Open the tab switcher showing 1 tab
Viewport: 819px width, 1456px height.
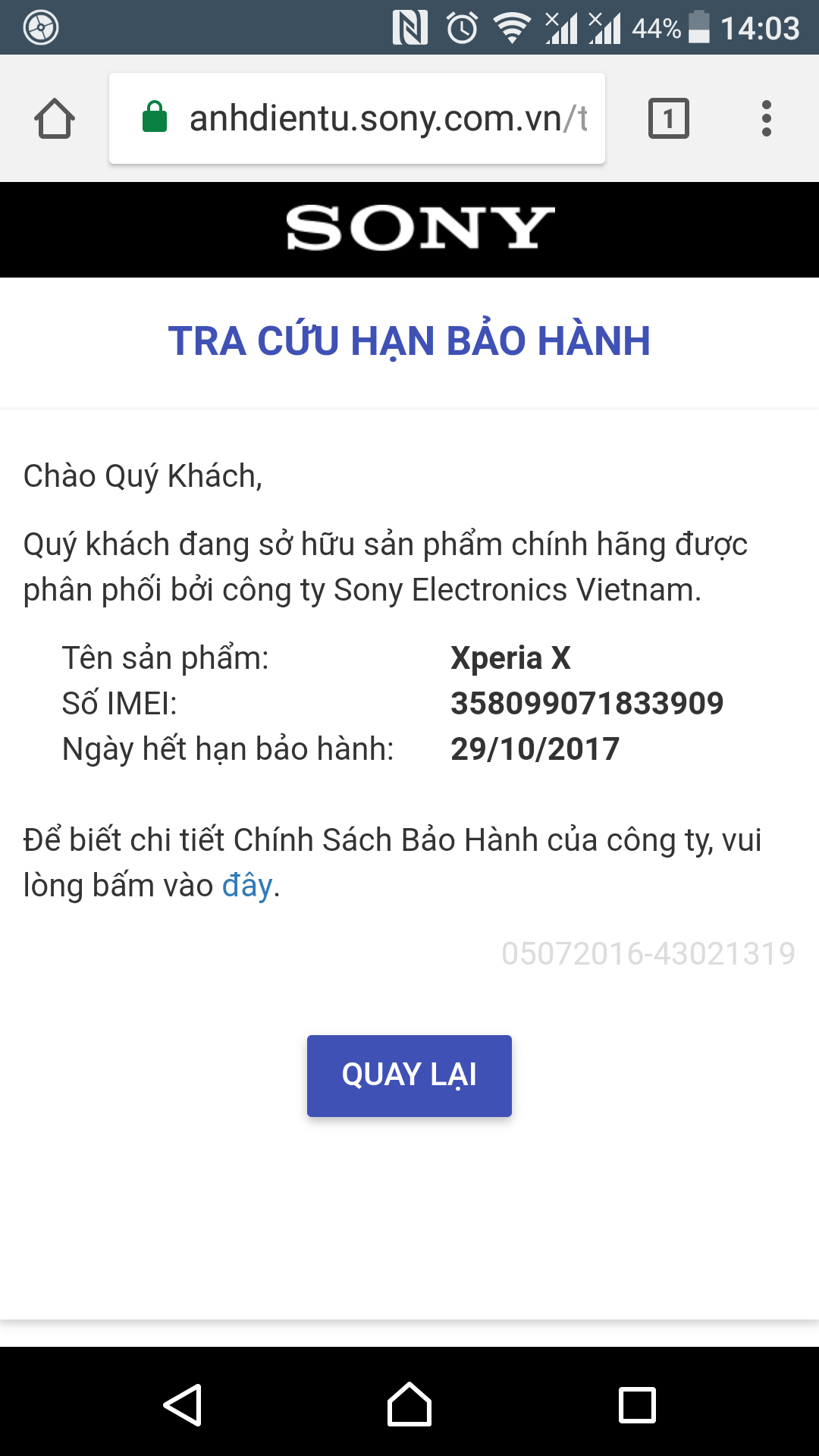[668, 119]
